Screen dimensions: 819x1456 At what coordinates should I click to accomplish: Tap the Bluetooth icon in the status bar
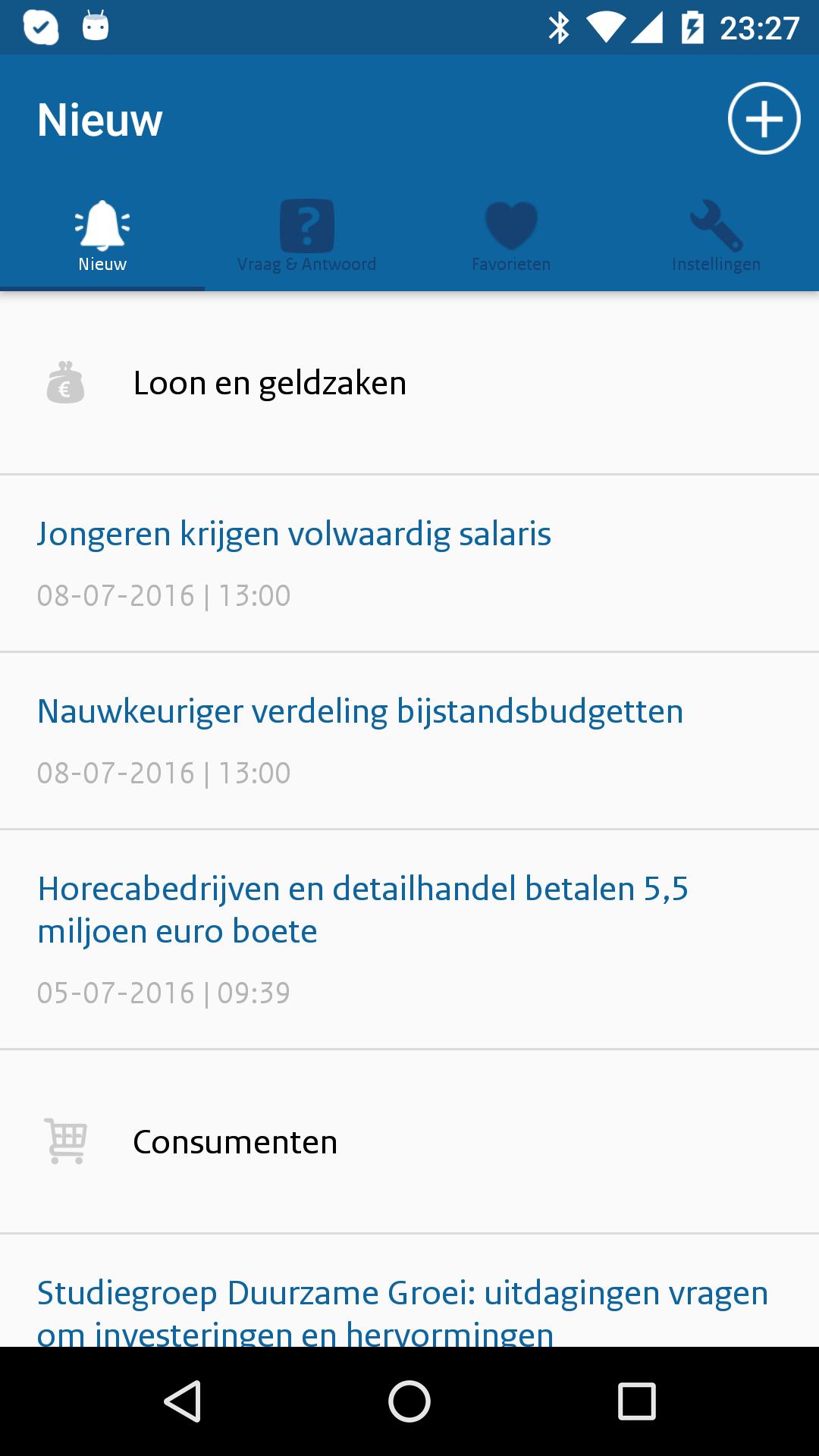click(560, 25)
